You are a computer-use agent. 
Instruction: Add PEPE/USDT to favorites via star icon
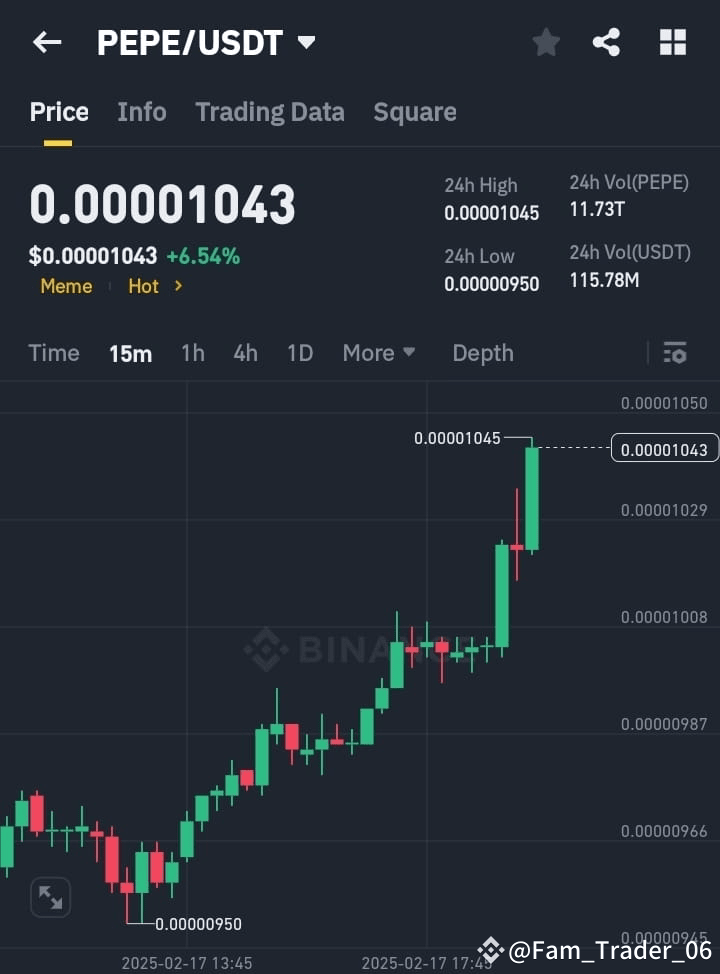pos(546,42)
